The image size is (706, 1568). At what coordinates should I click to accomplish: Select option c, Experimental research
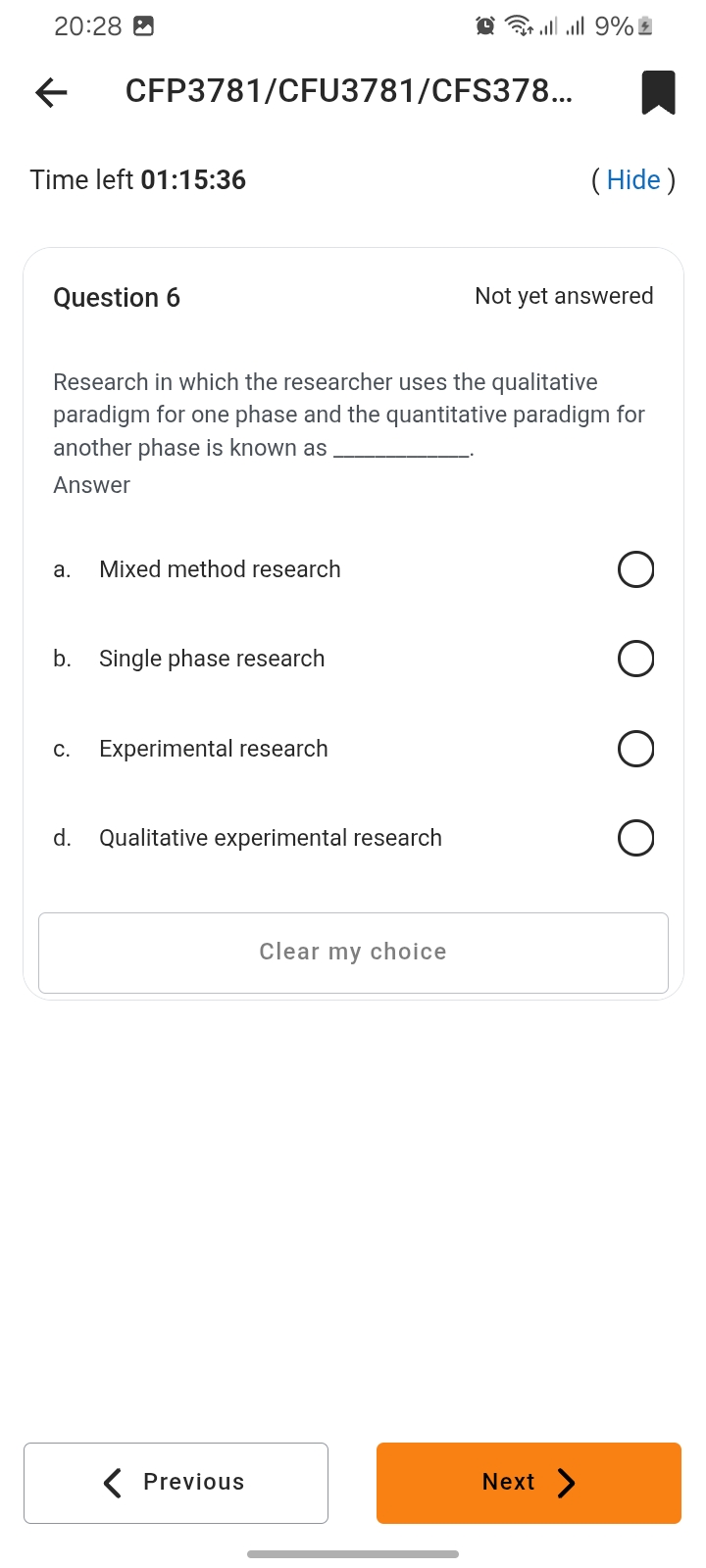click(x=635, y=748)
